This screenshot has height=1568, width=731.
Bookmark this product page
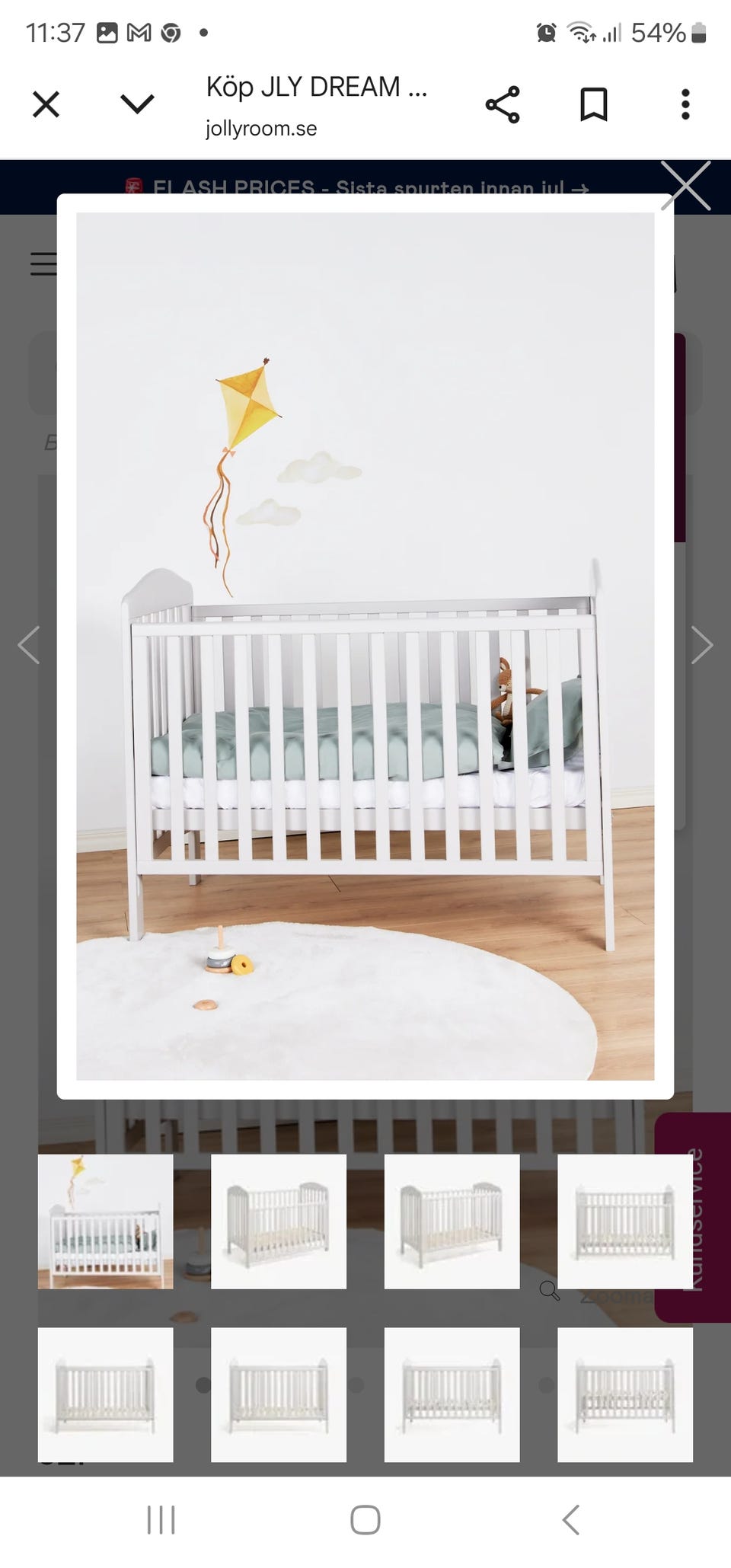594,104
